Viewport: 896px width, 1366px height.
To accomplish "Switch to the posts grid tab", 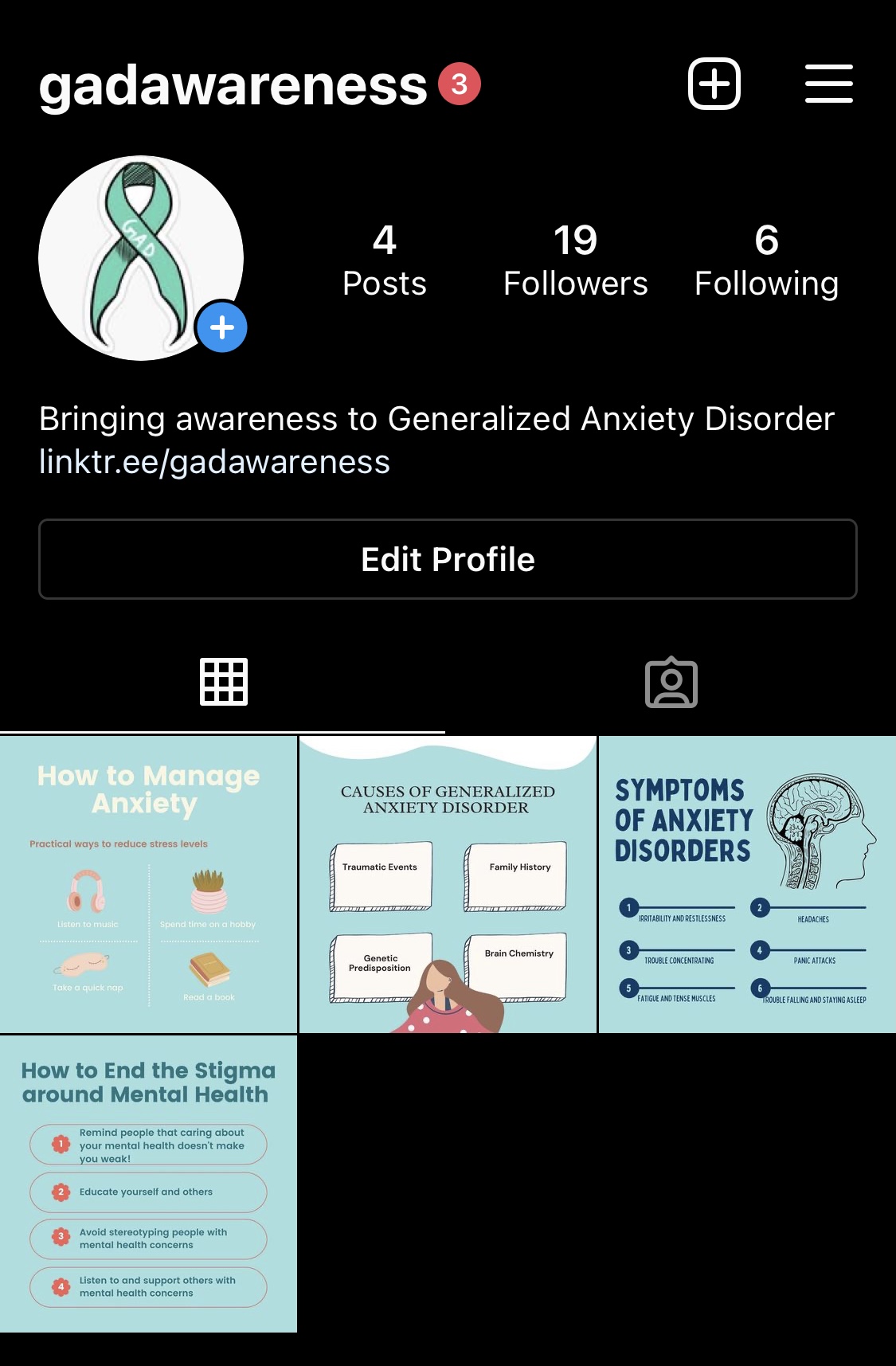I will point(223,682).
